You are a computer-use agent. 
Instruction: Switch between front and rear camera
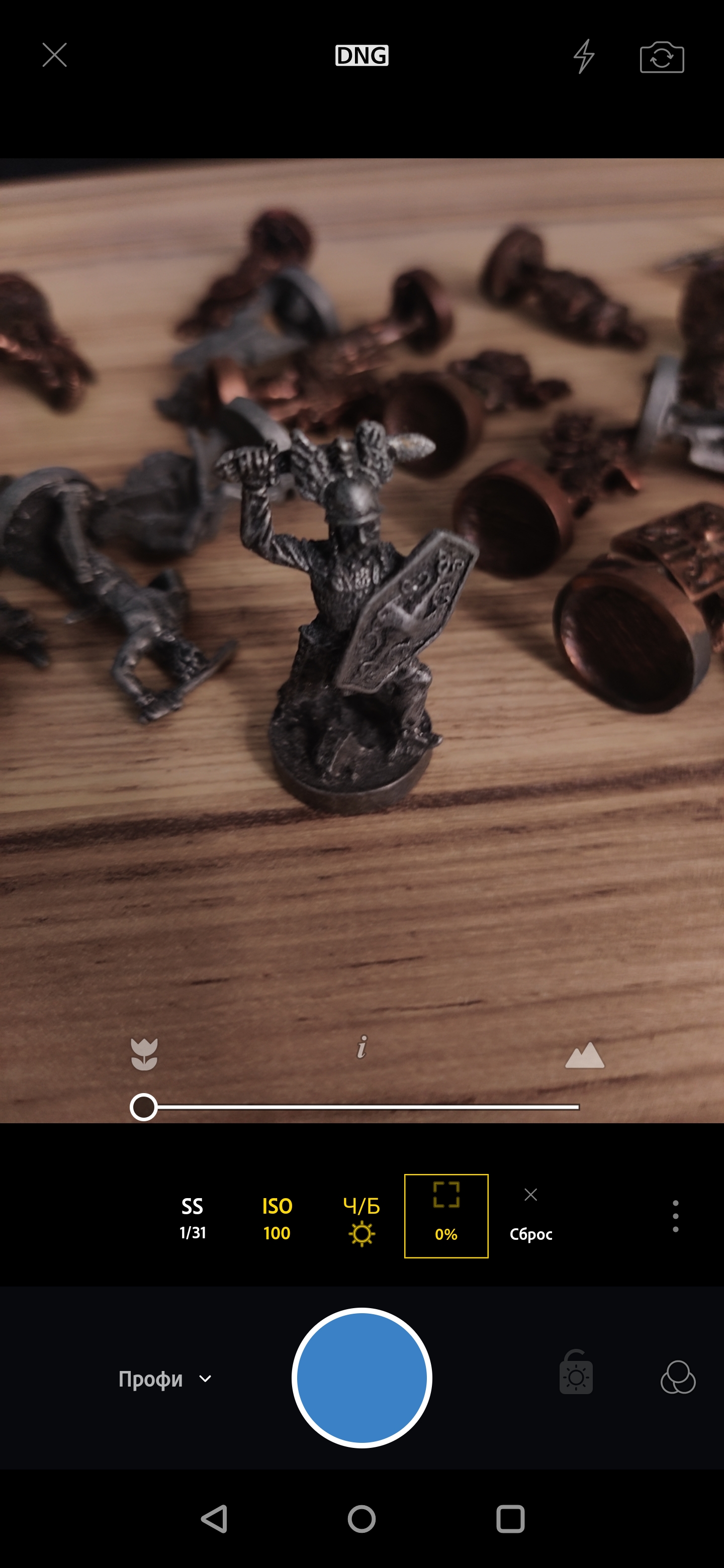point(662,58)
